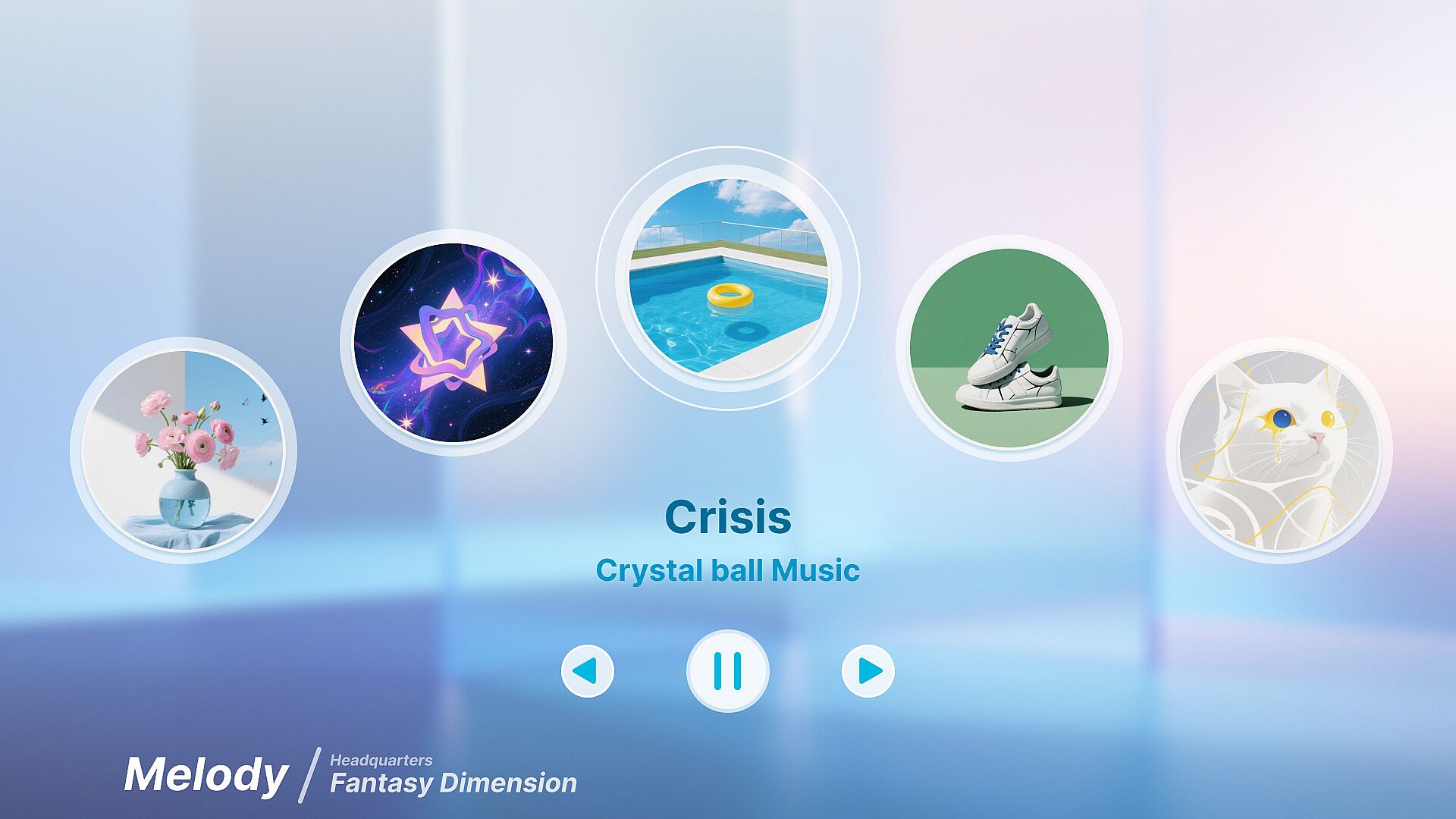Select the pink flowers vase album cover
This screenshot has height=819, width=1456.
[184, 450]
